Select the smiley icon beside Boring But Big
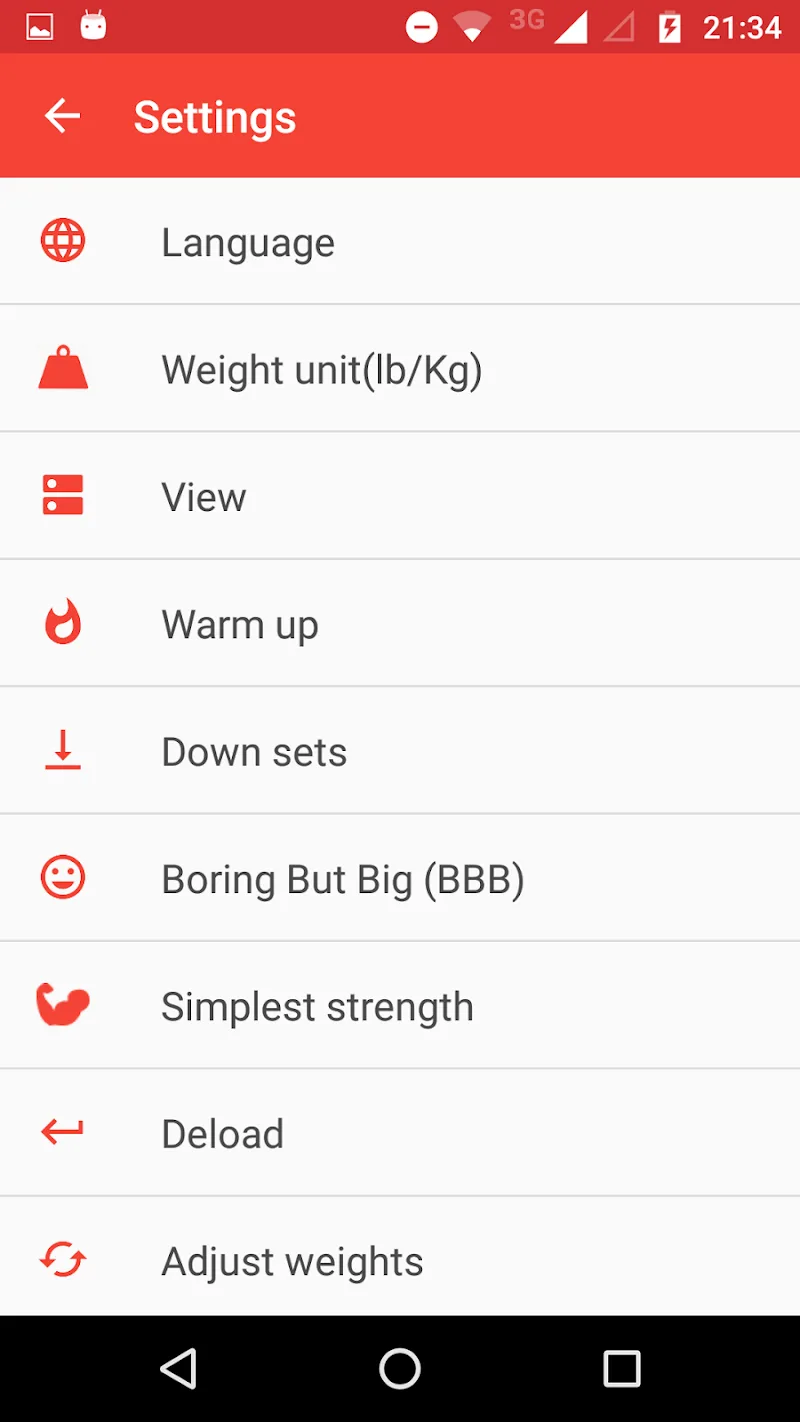 (62, 877)
